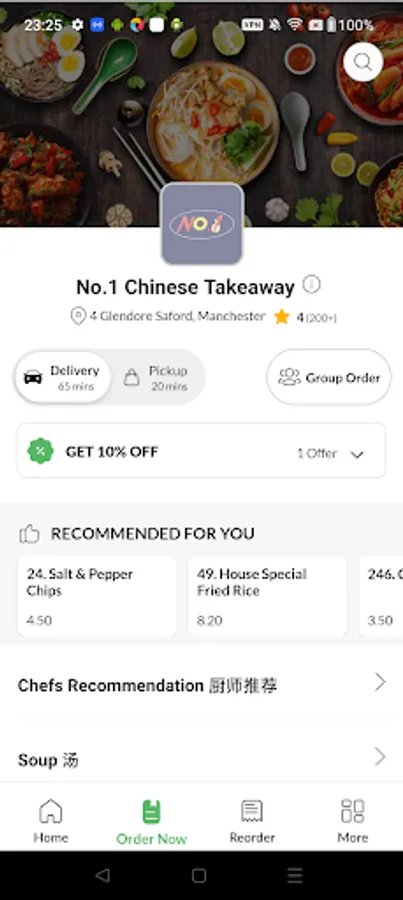Expand the GET 10% OFF offer

tap(202, 451)
